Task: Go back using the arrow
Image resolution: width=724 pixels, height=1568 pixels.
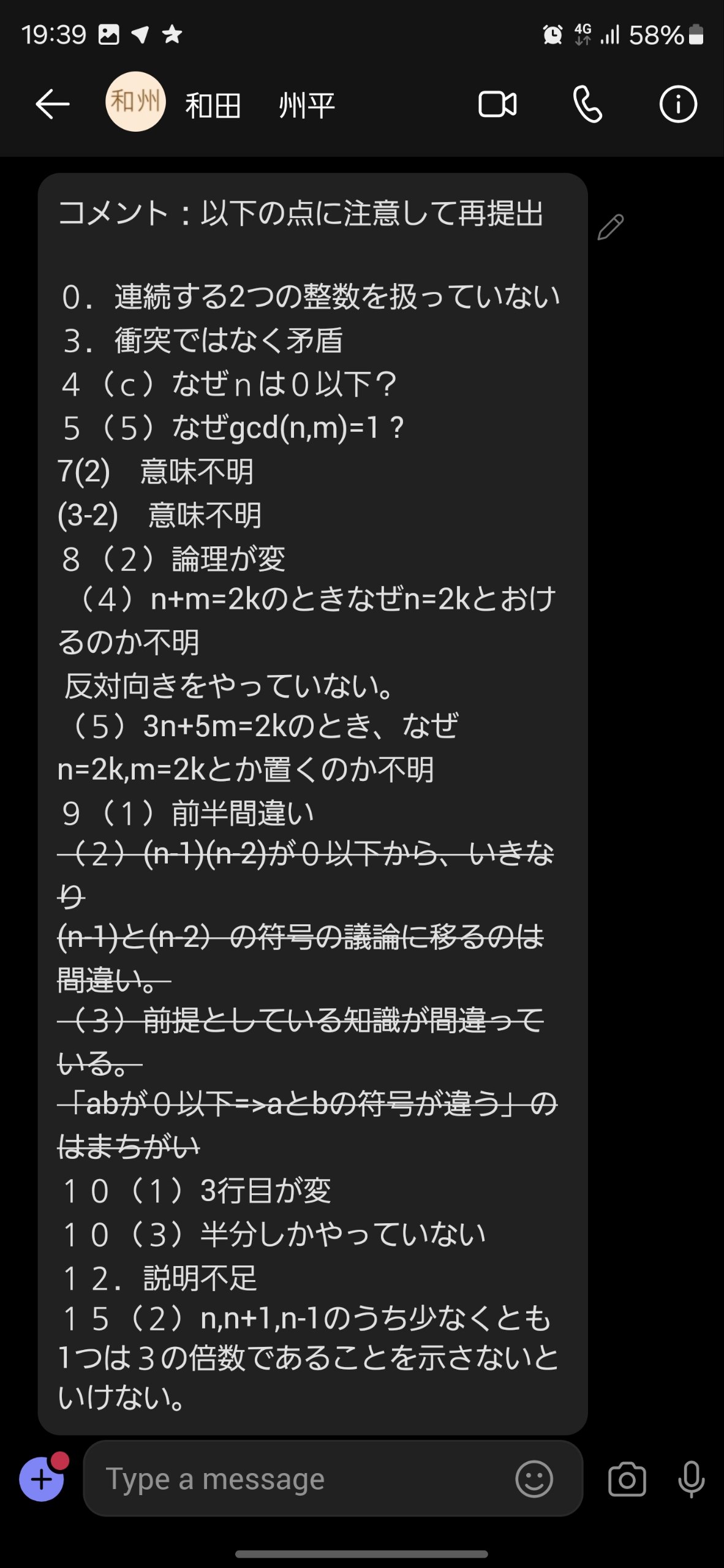Action: 53,104
